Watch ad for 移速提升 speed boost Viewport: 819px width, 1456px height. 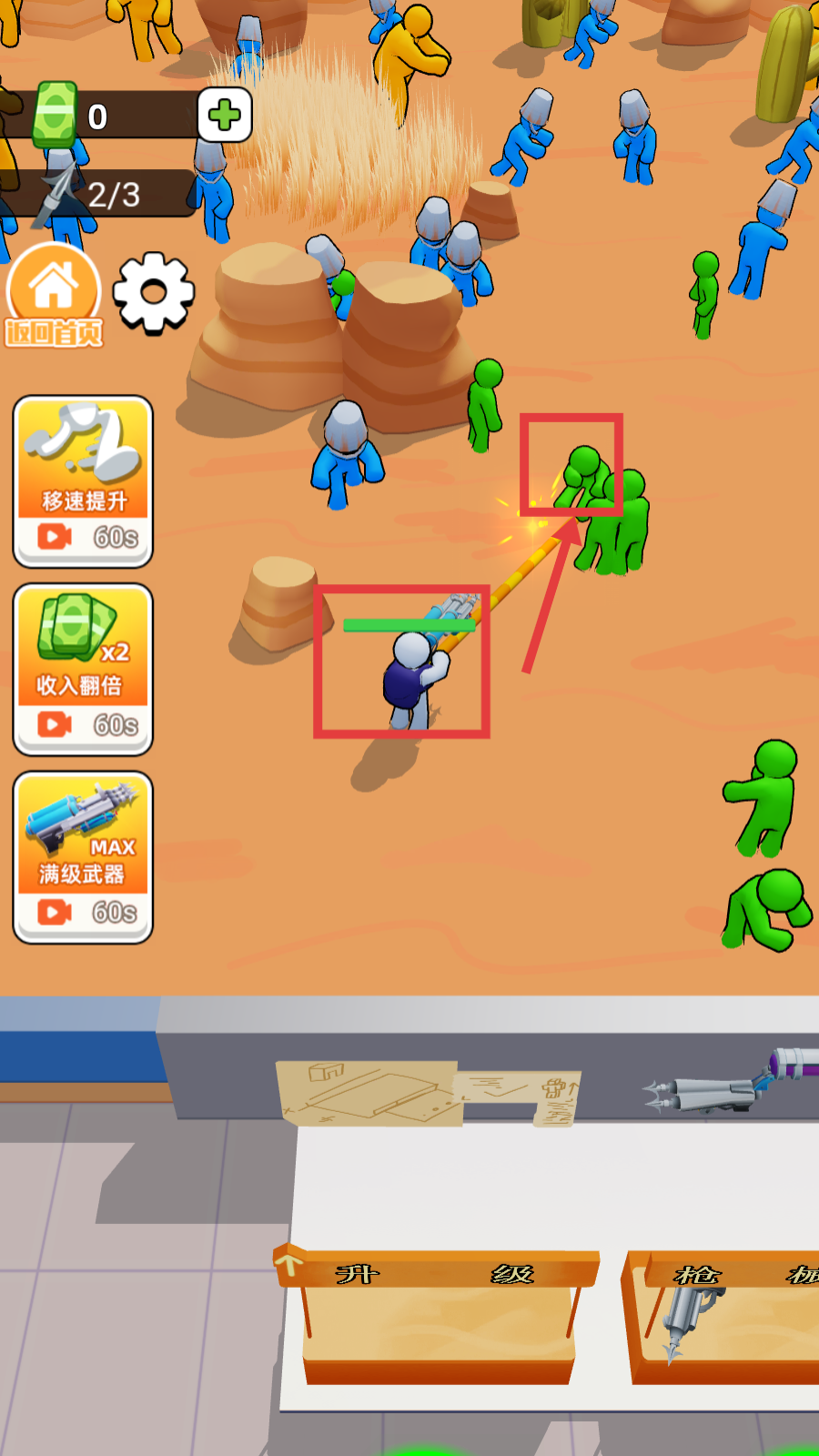tap(83, 480)
